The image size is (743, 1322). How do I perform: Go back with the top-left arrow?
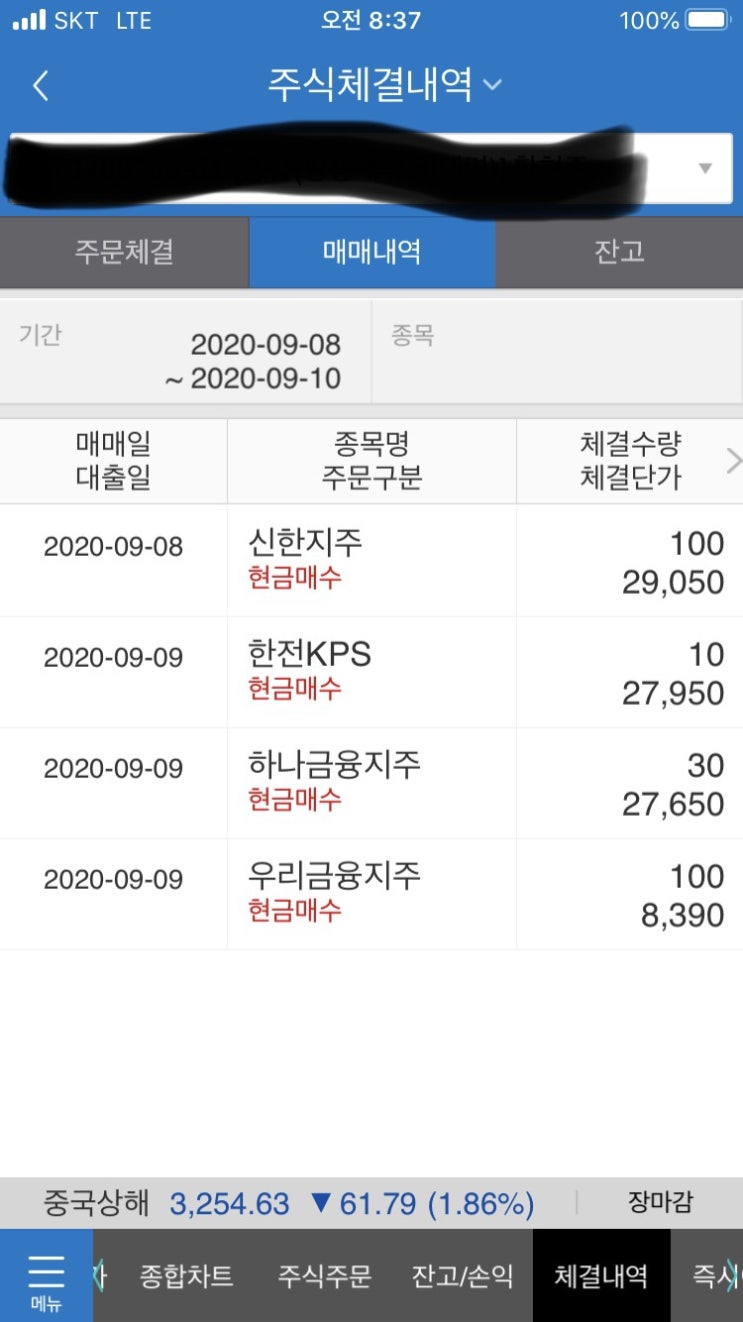[40, 86]
